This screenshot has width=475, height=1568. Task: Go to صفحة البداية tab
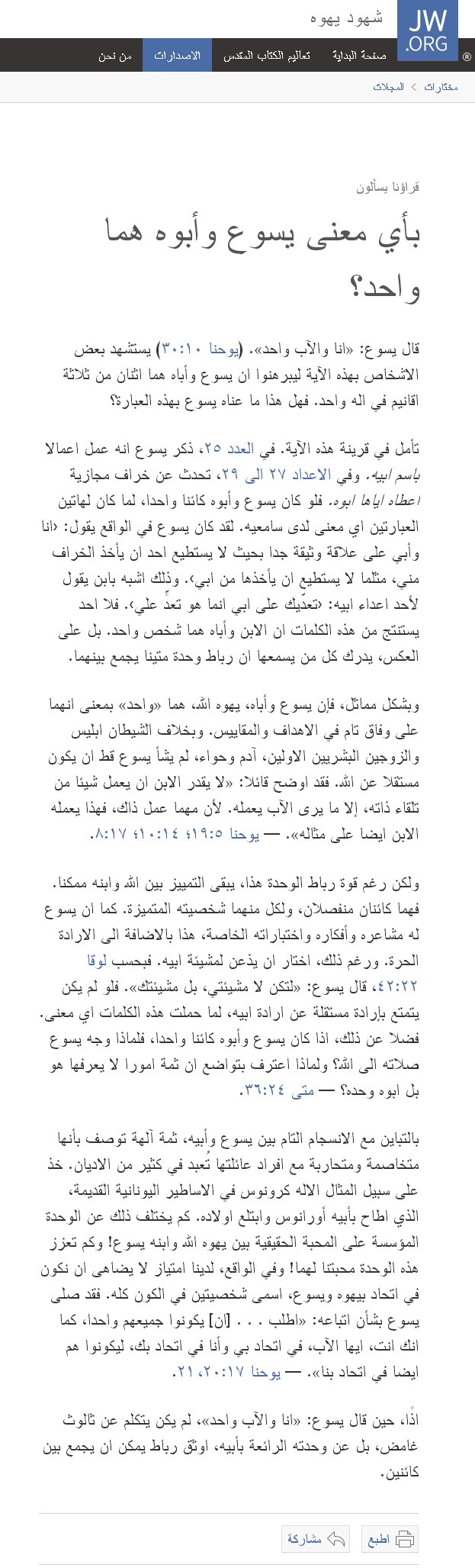tap(359, 56)
